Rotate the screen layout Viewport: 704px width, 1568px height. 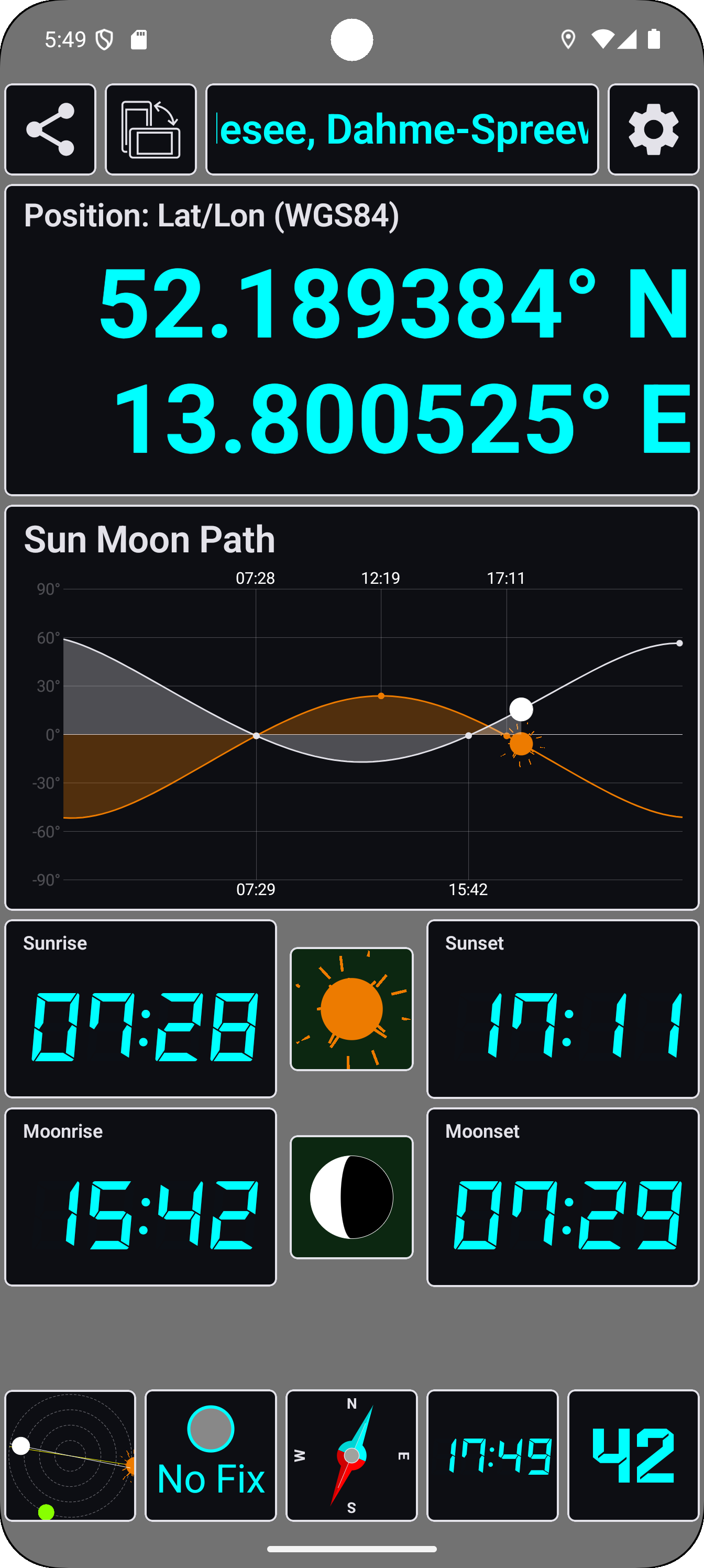pyautogui.click(x=150, y=129)
